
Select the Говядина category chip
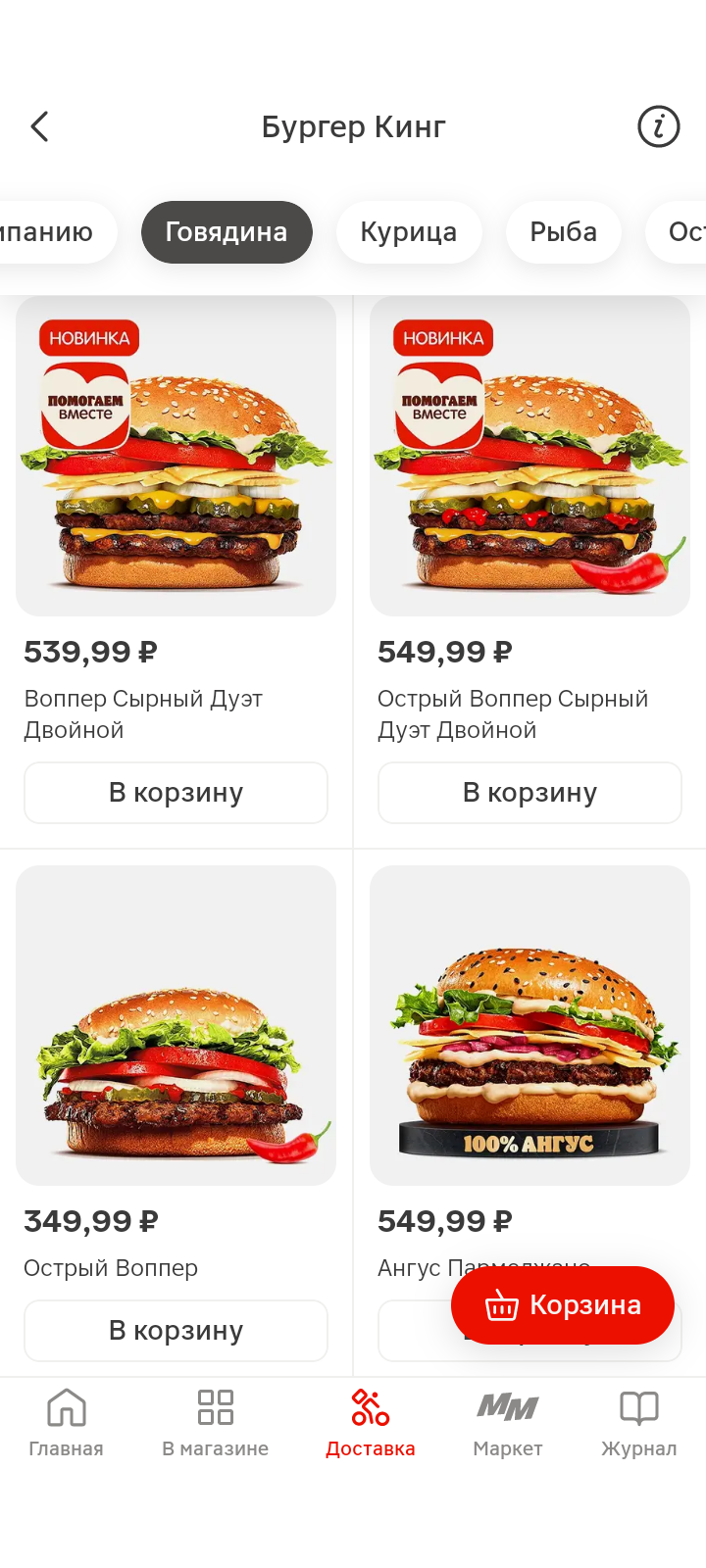227,232
